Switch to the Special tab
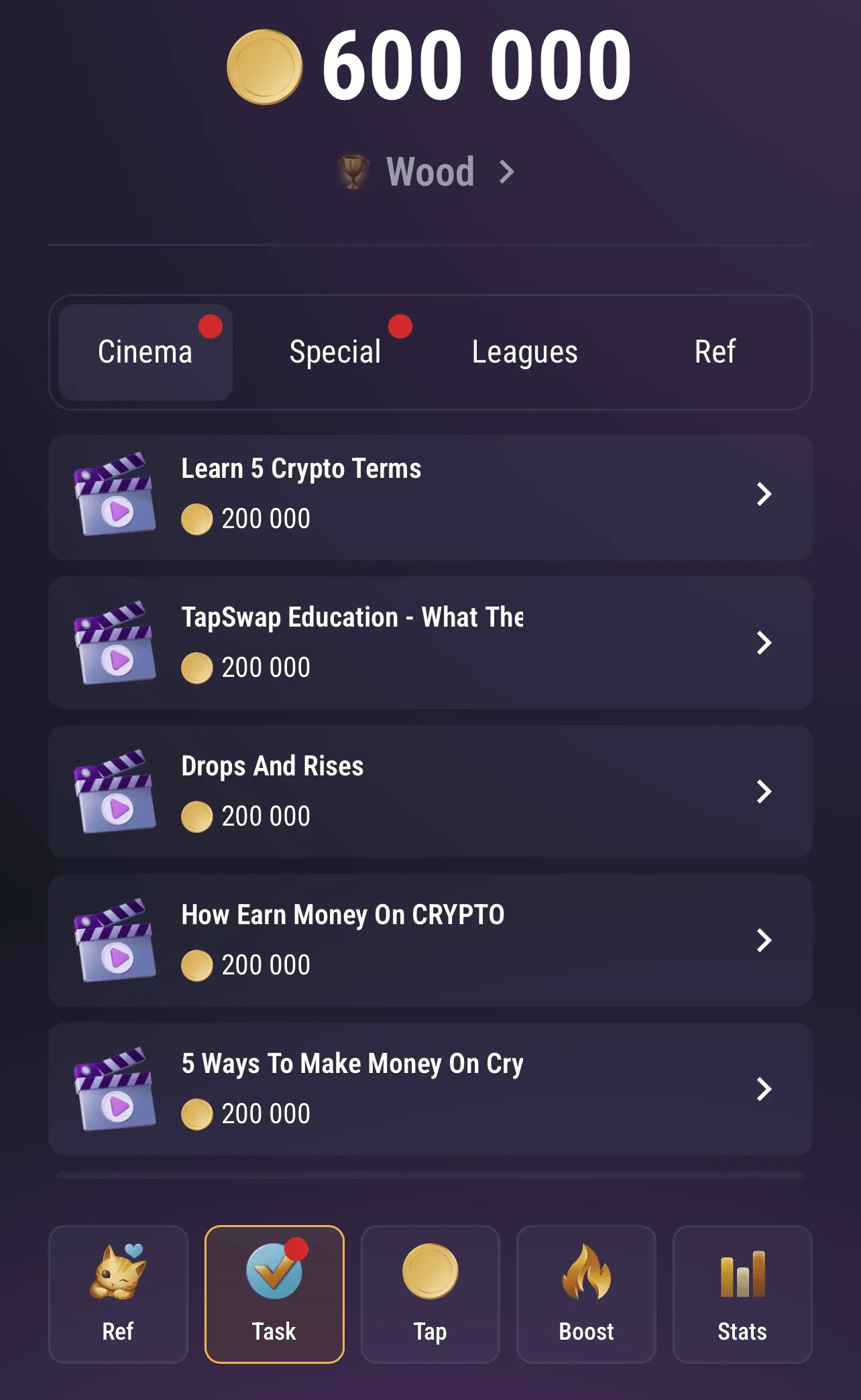This screenshot has width=861, height=1400. pyautogui.click(x=335, y=353)
